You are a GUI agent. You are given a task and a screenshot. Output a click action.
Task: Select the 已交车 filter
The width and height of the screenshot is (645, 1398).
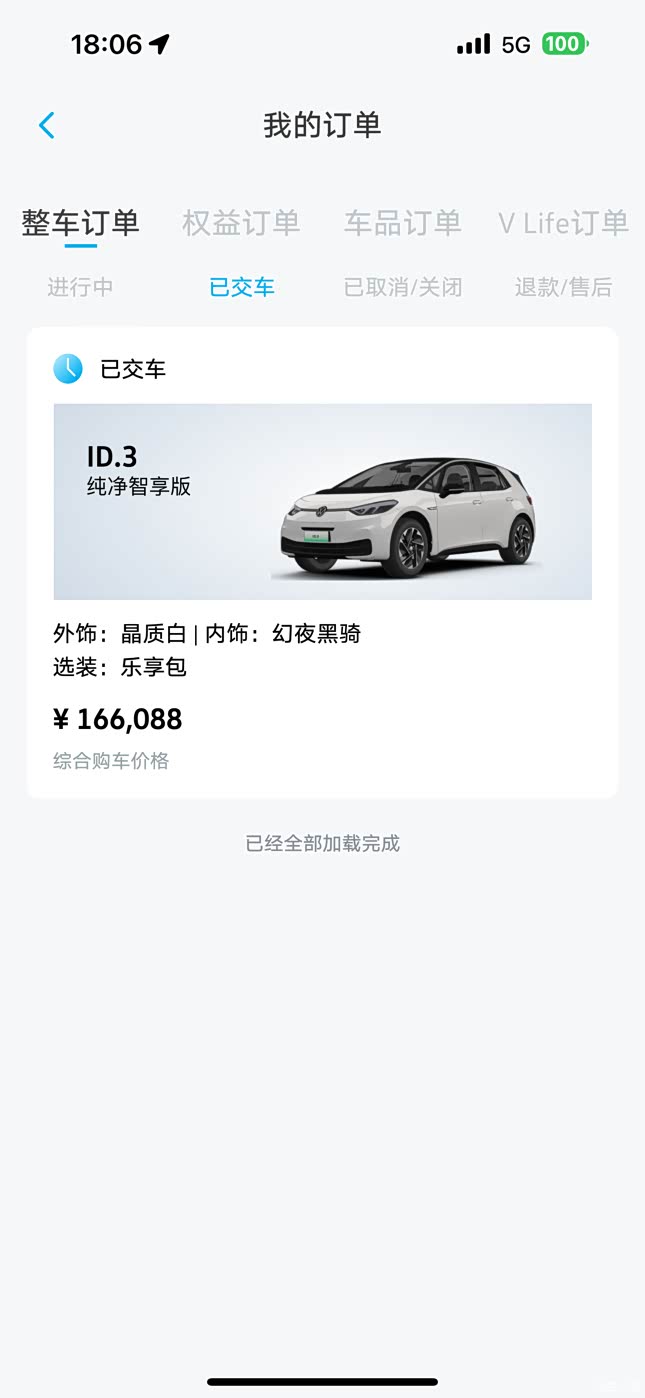pyautogui.click(x=241, y=288)
